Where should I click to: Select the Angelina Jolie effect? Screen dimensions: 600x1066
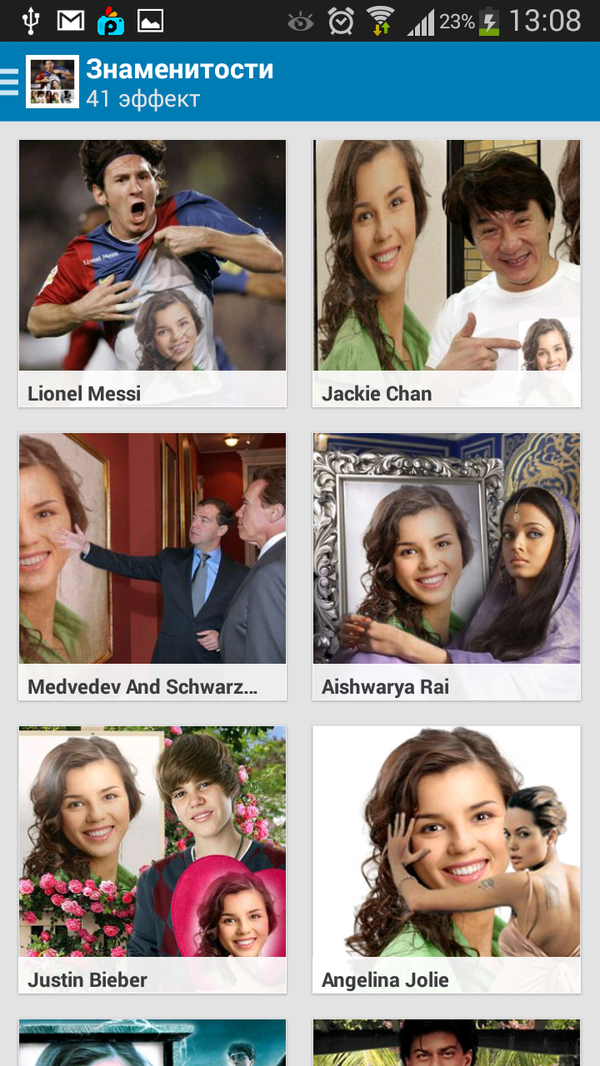[446, 857]
